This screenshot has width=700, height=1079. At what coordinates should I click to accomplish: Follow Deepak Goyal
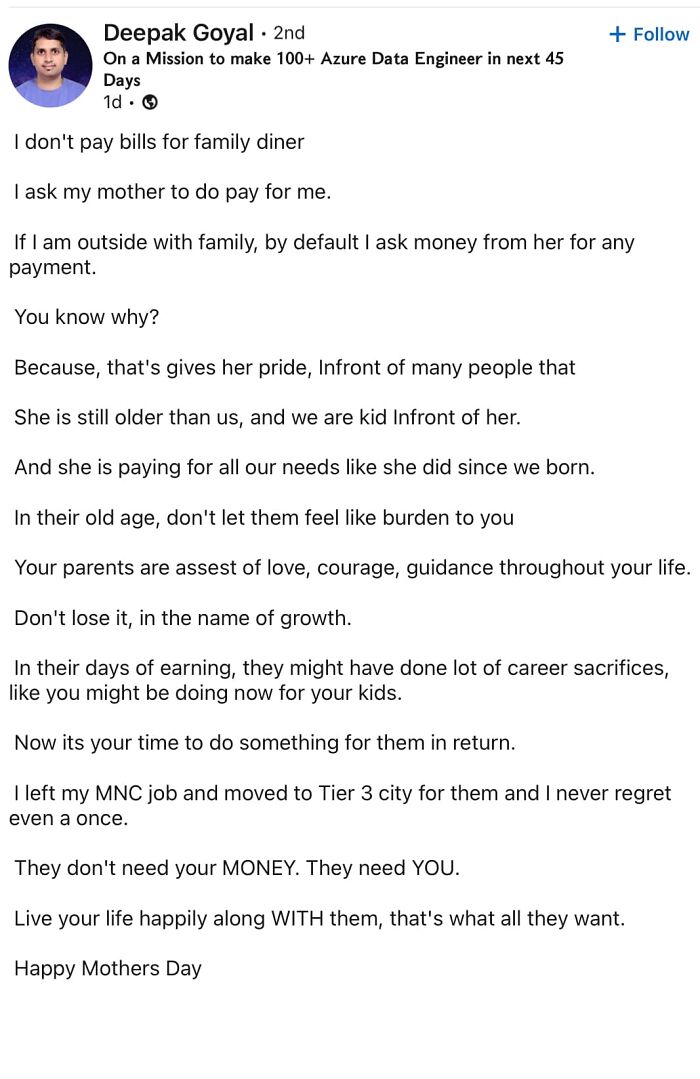[649, 34]
